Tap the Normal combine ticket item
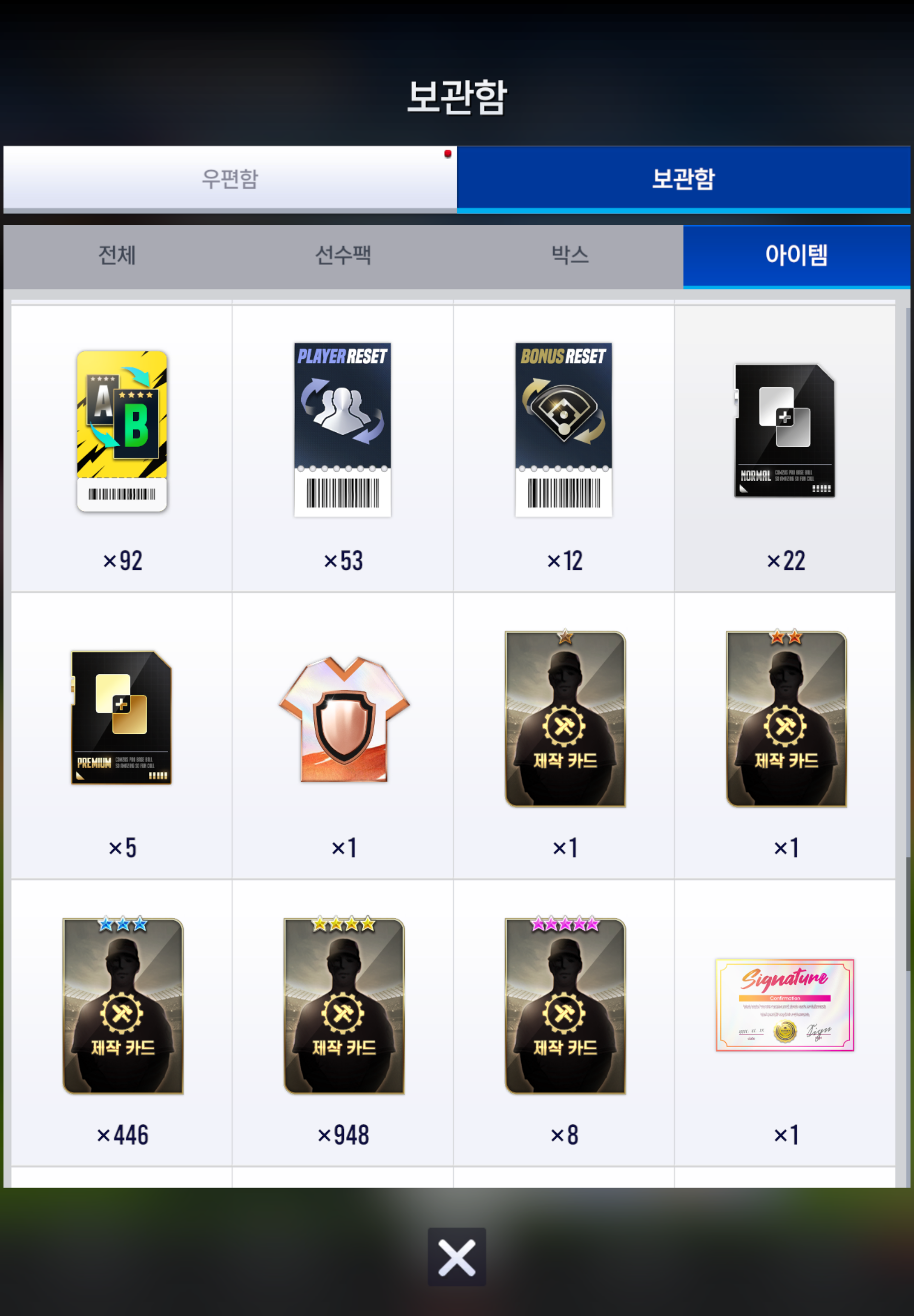The width and height of the screenshot is (914, 1316). click(785, 431)
